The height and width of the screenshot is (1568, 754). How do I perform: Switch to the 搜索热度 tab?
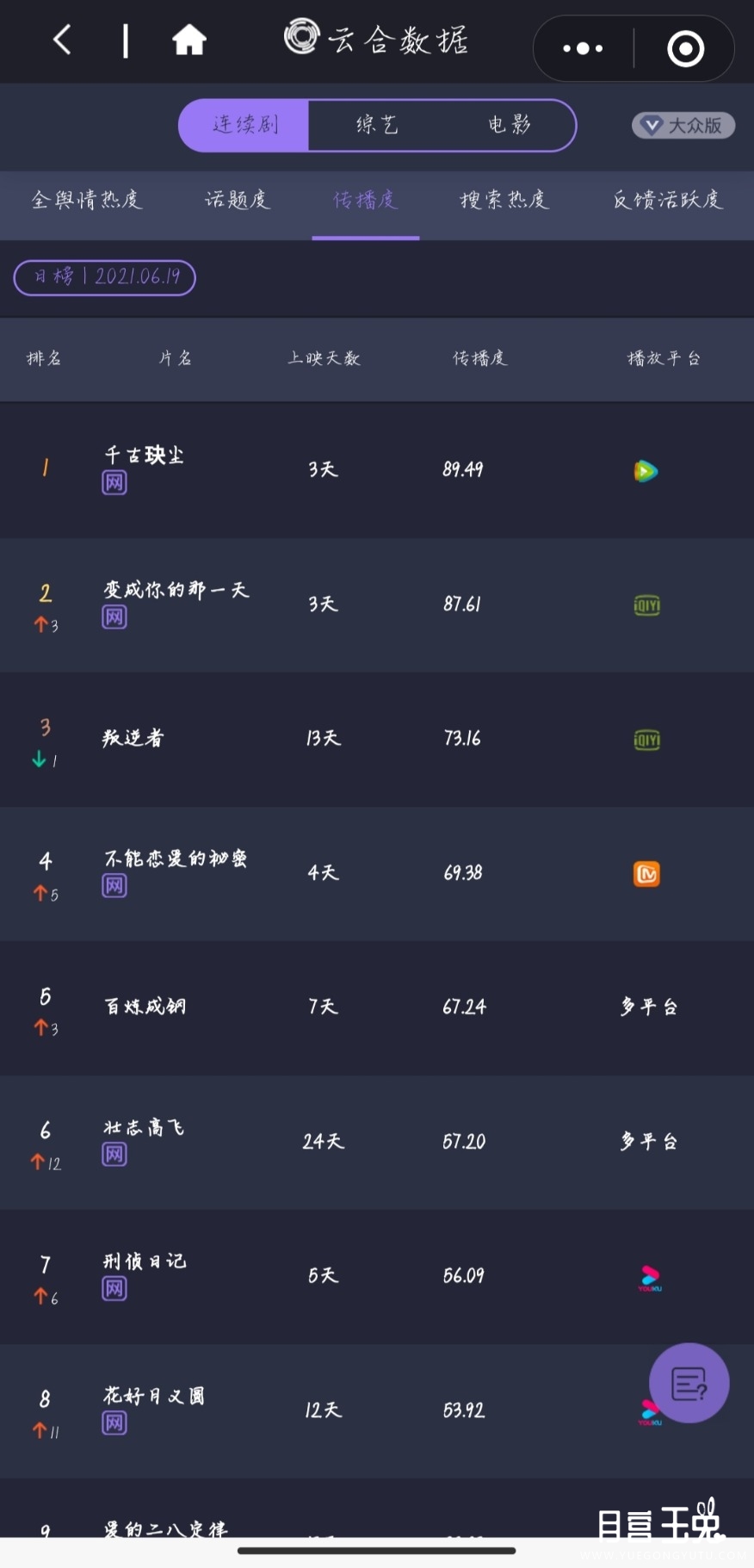point(504,200)
